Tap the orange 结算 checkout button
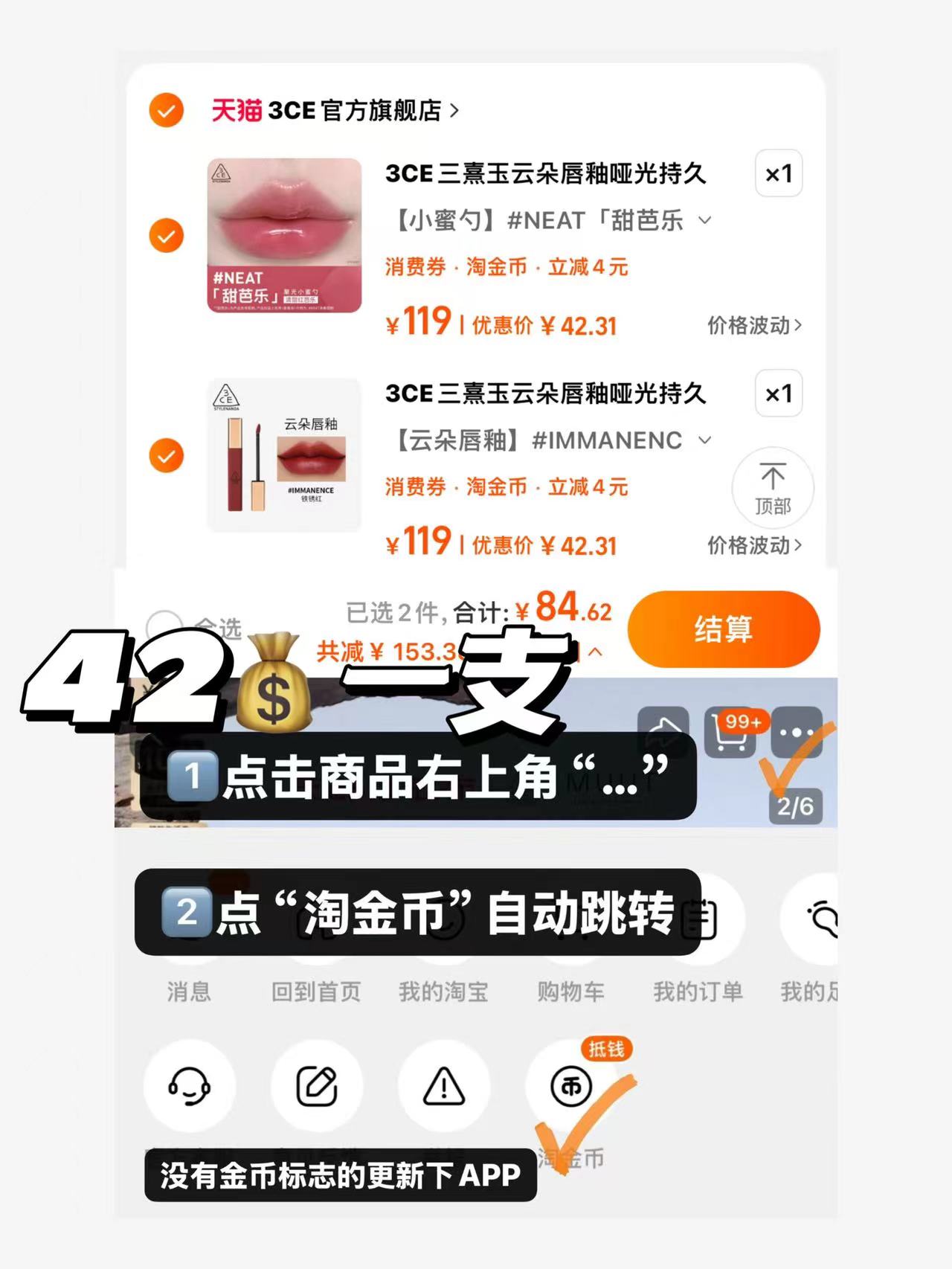Viewport: 952px width, 1269px height. [724, 629]
